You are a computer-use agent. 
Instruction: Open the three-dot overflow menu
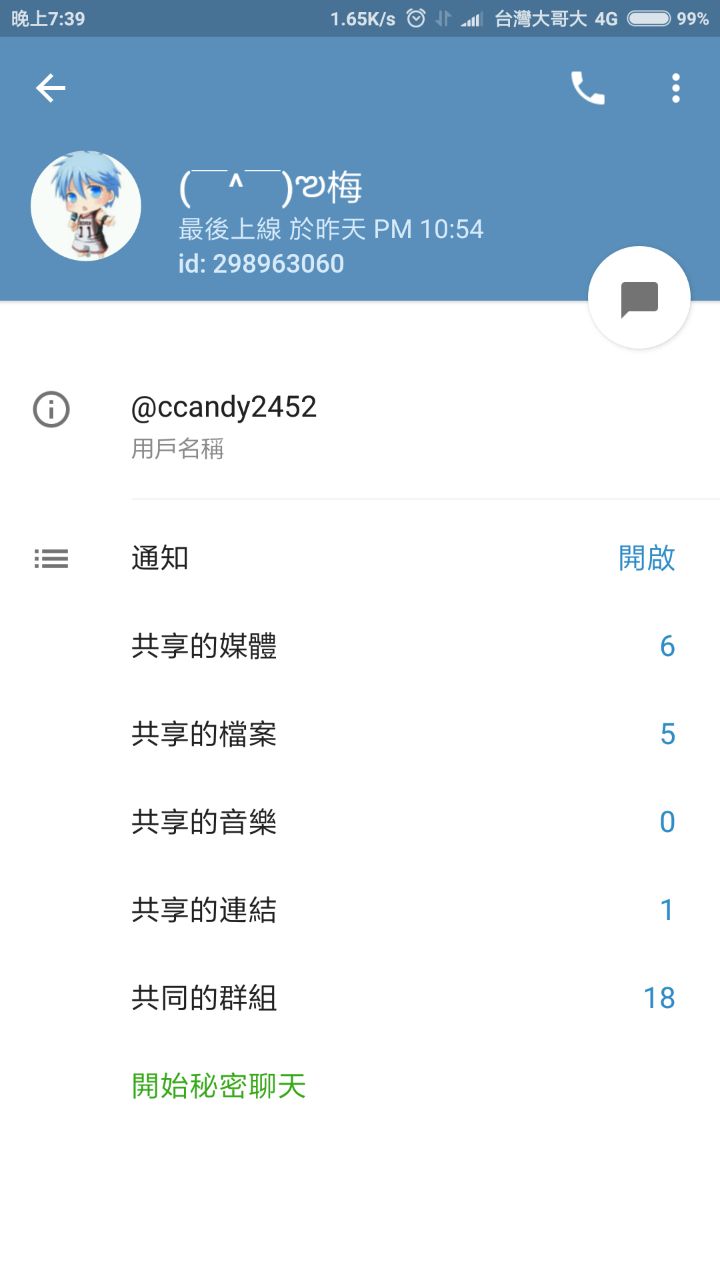[676, 89]
